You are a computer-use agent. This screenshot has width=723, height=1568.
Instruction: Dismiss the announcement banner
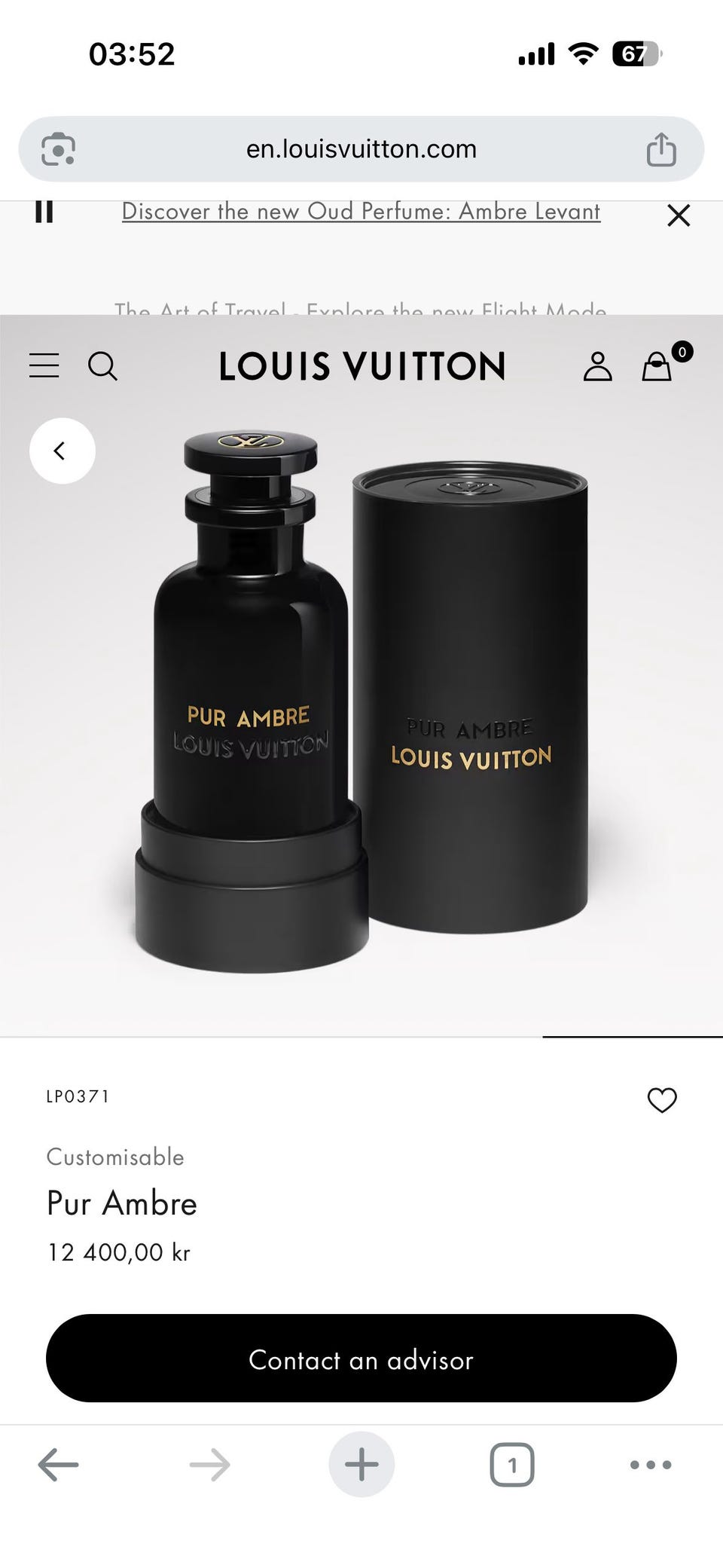(679, 215)
